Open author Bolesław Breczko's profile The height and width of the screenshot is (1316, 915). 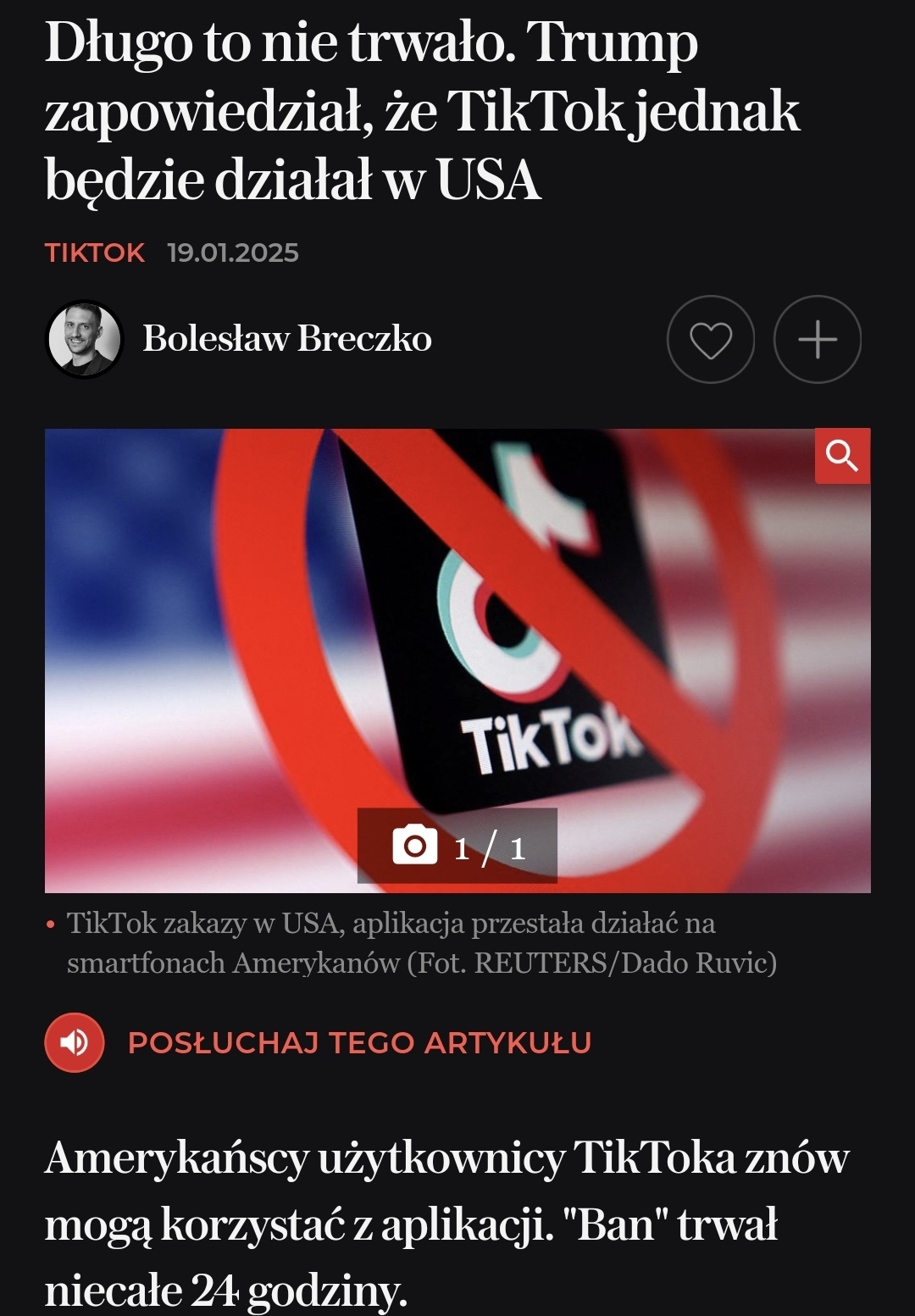pyautogui.click(x=286, y=338)
